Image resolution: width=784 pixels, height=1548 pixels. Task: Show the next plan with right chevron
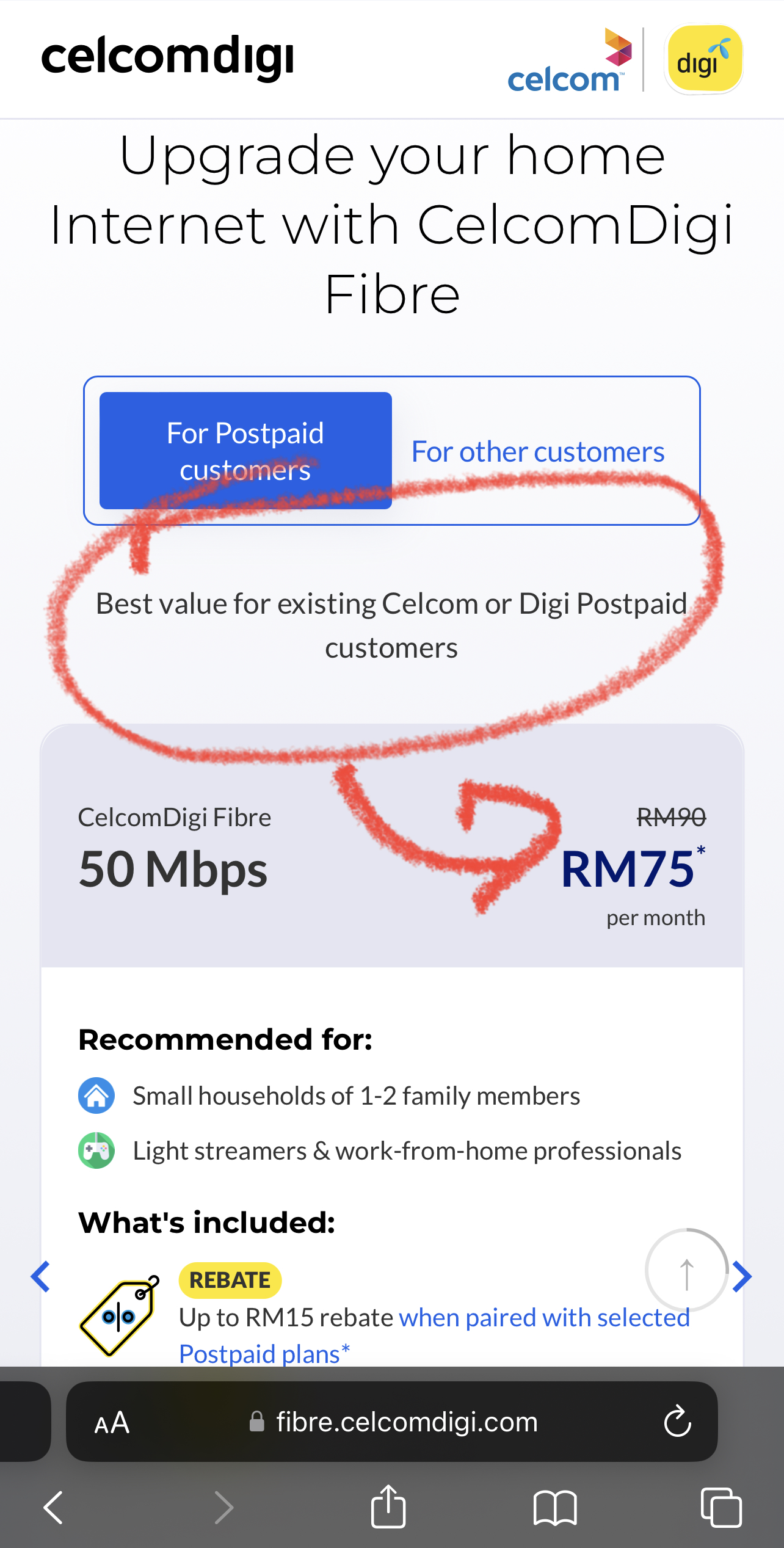click(742, 1276)
